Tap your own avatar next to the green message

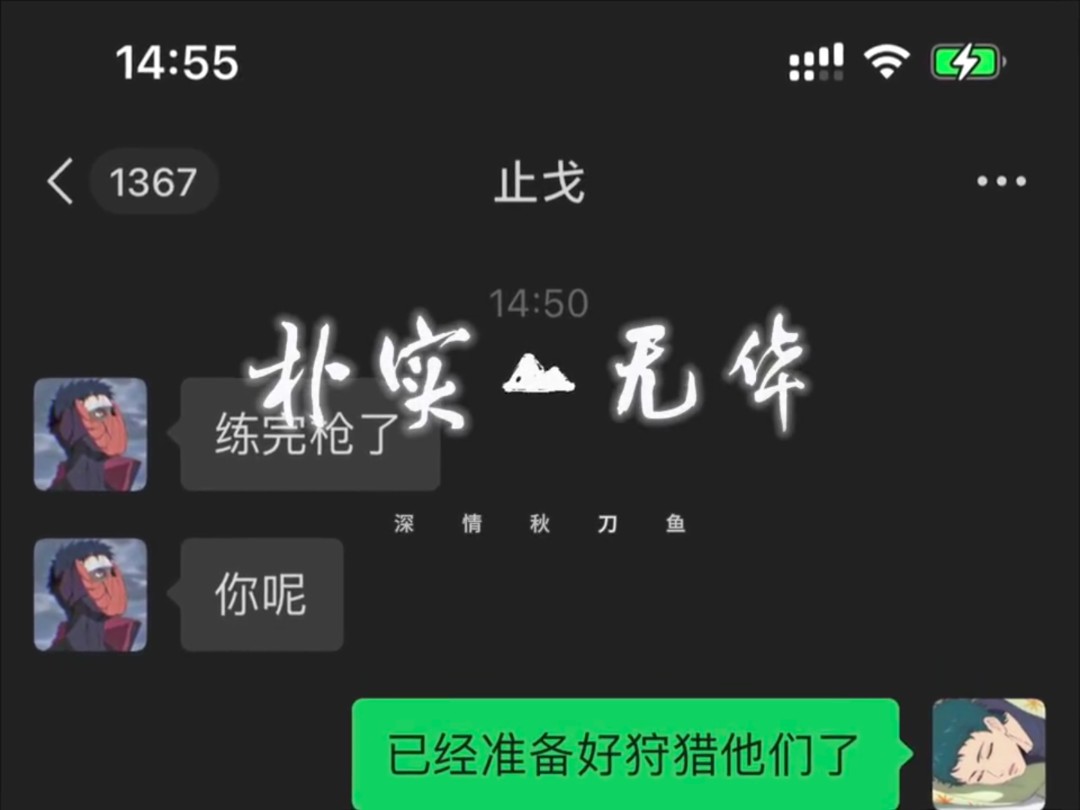pos(988,752)
